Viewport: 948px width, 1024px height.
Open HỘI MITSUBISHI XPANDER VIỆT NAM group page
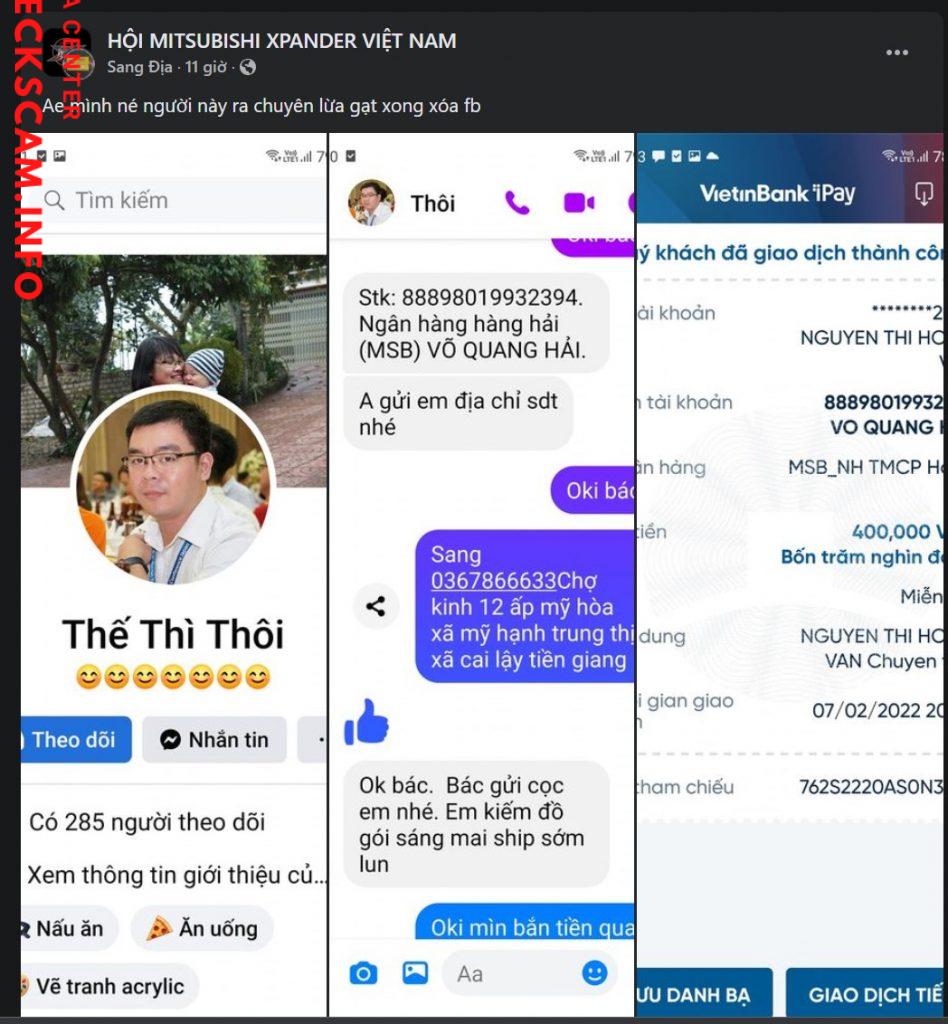(x=281, y=41)
